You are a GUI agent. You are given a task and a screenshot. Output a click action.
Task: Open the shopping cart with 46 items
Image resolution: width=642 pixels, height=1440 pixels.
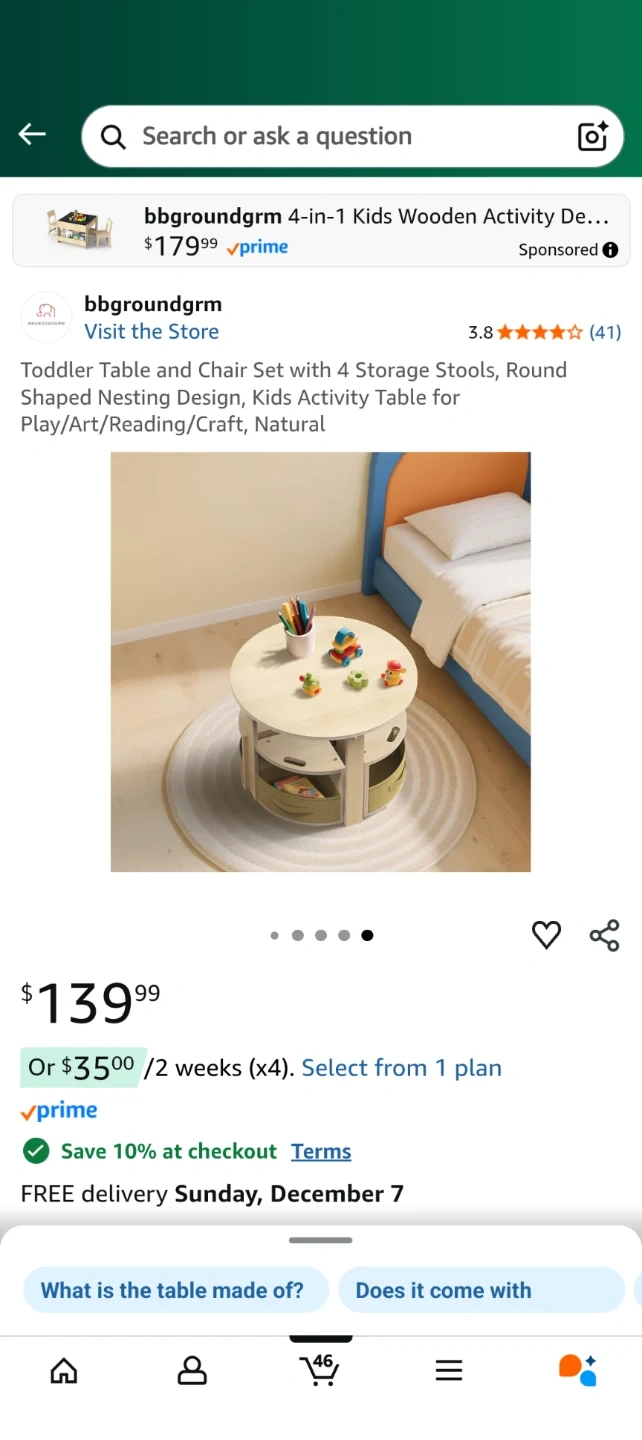pos(320,1369)
